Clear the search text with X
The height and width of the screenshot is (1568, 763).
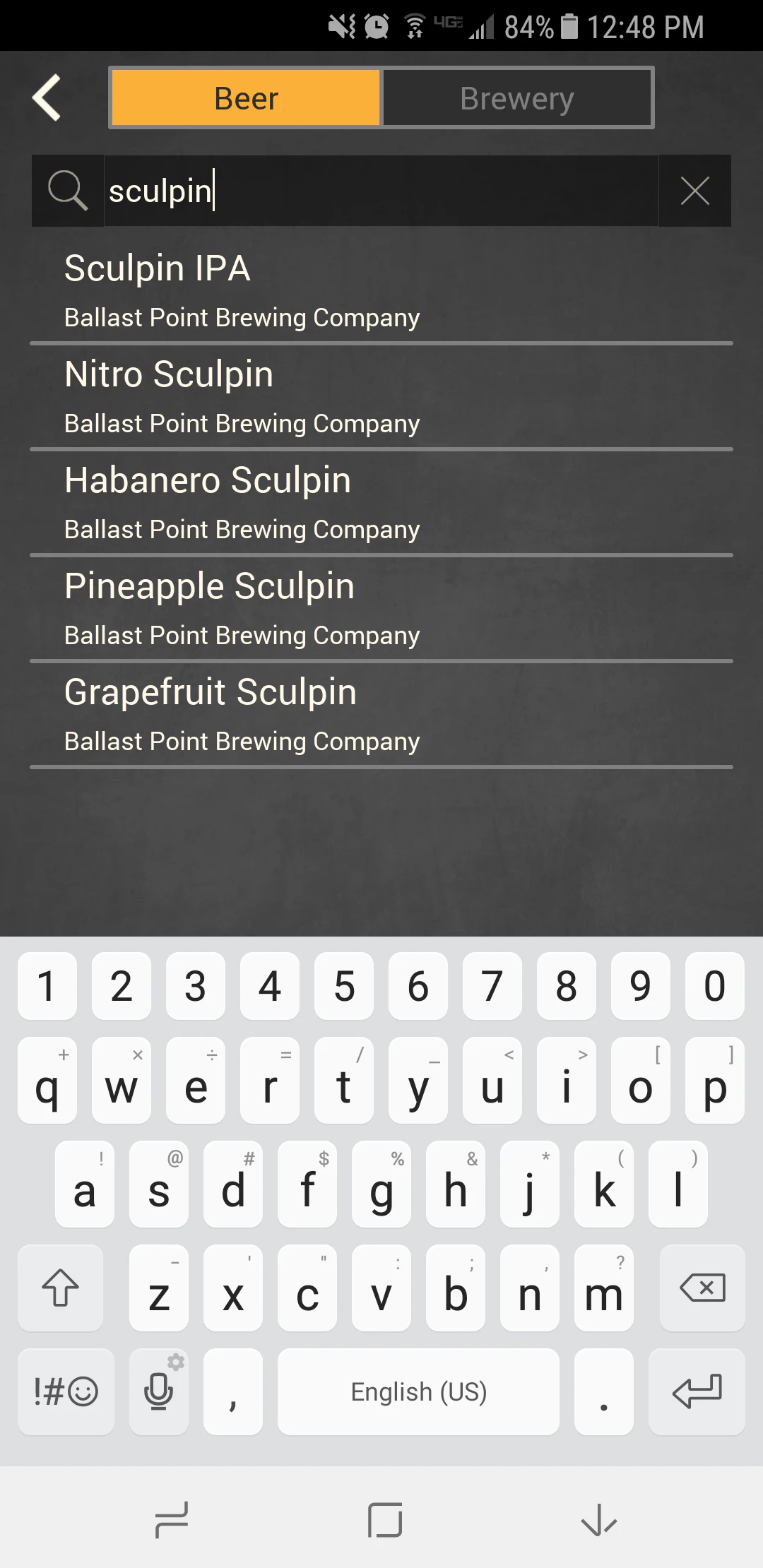point(694,191)
